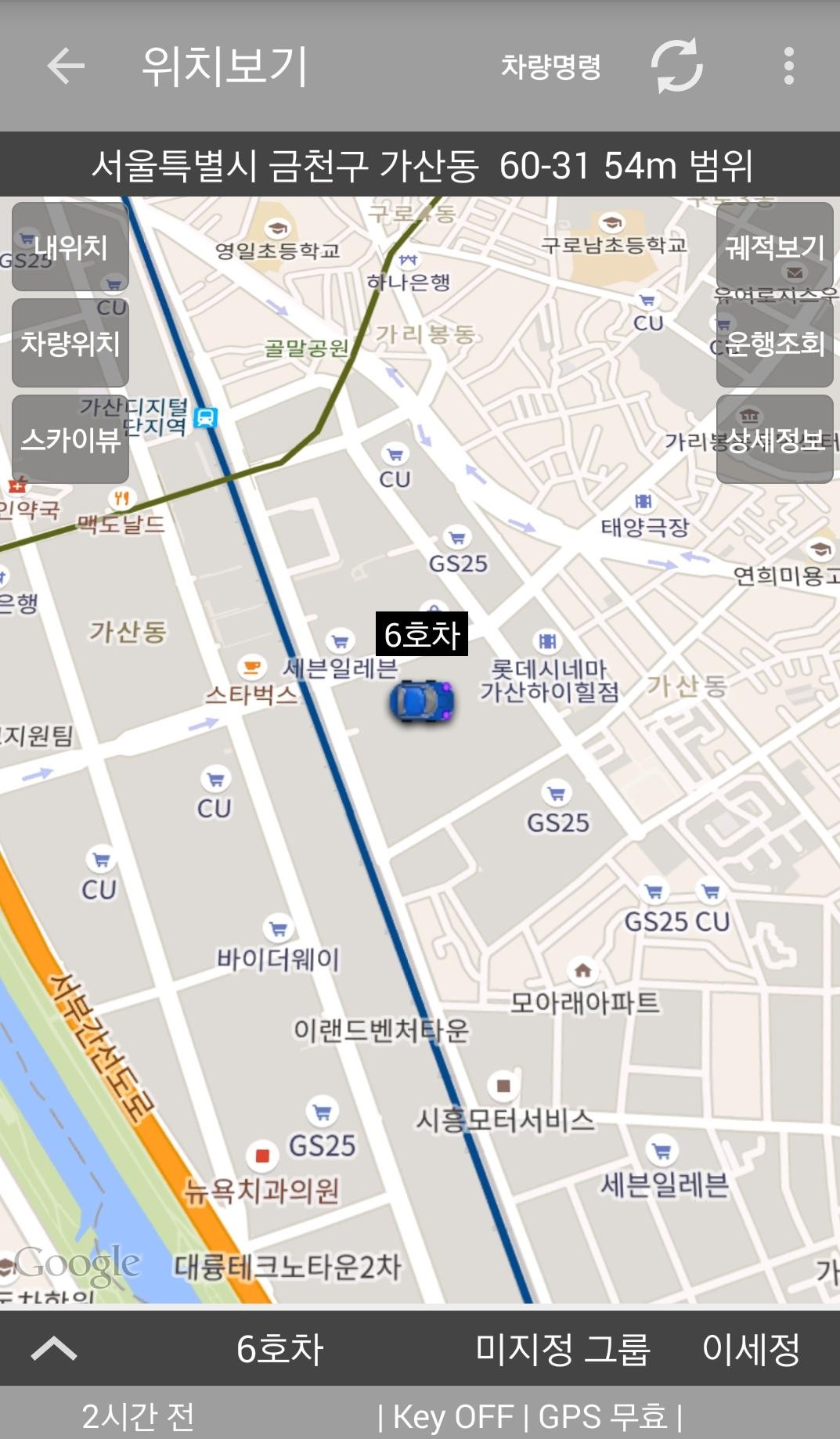Expand the bottom vehicle panel
Viewport: 840px width, 1439px height.
(x=53, y=1348)
